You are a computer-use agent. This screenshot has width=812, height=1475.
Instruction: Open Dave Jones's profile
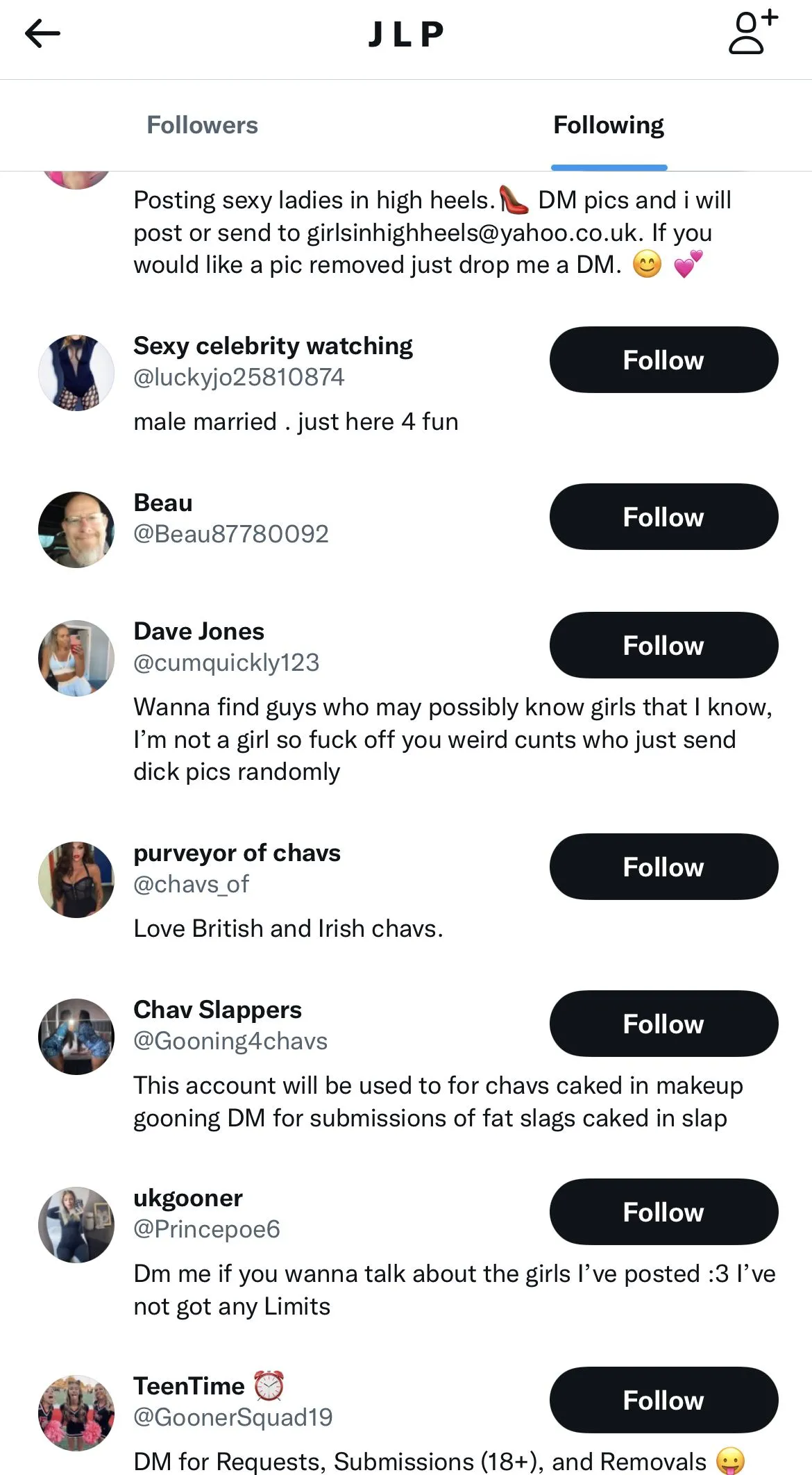point(198,631)
